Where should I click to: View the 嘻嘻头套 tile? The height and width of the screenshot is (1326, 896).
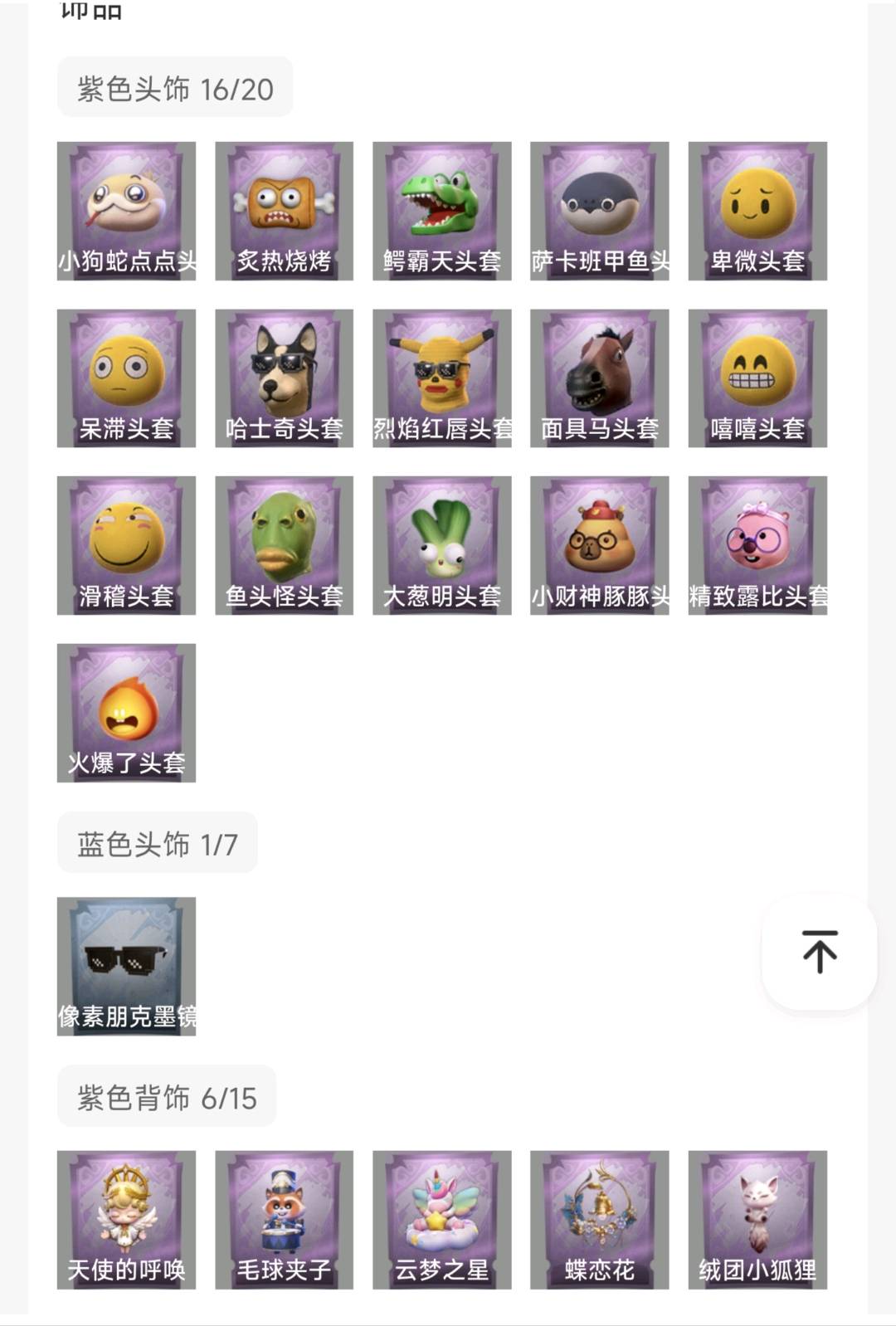tap(757, 378)
